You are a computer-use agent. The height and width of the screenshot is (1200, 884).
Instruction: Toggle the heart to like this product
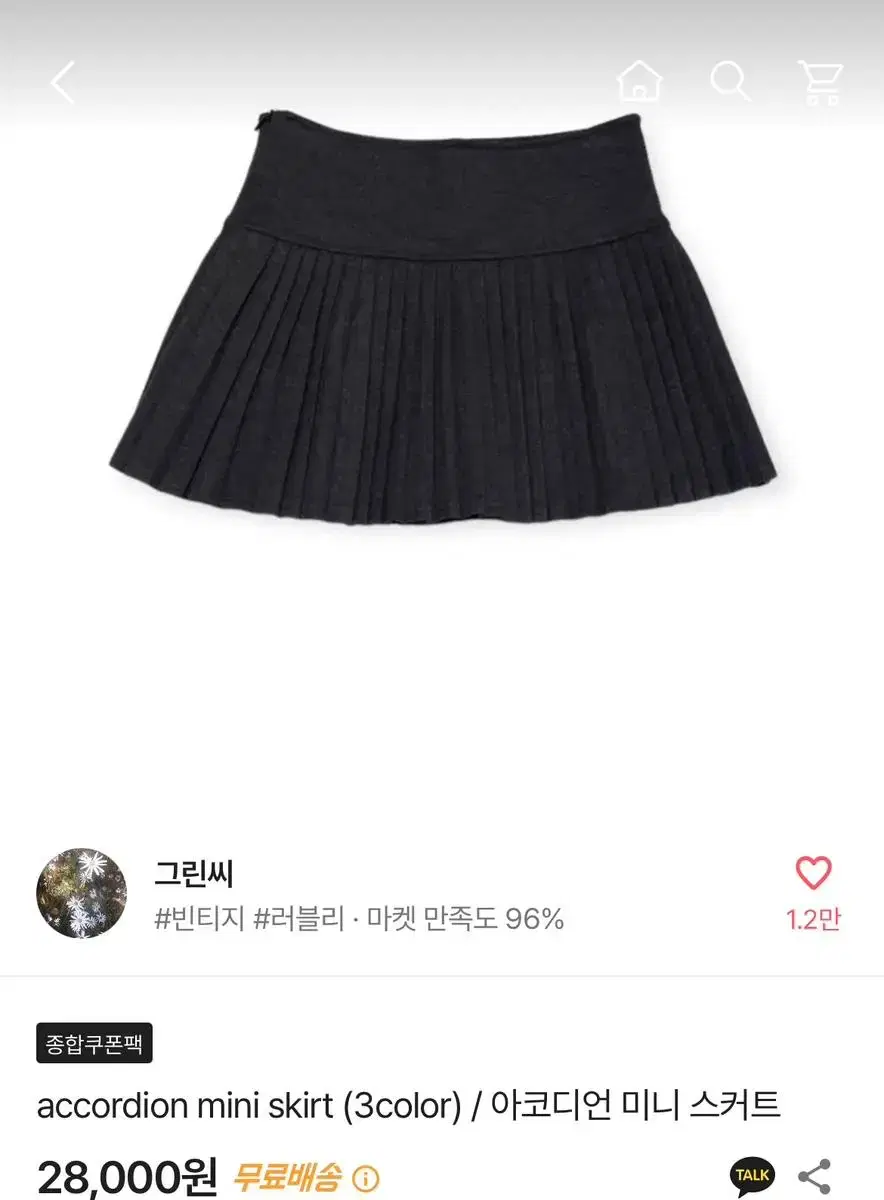[812, 872]
